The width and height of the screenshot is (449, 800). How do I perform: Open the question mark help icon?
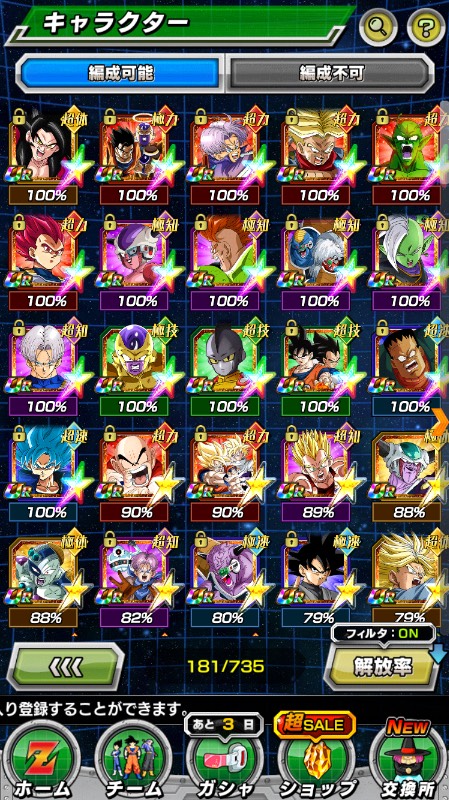point(427,27)
